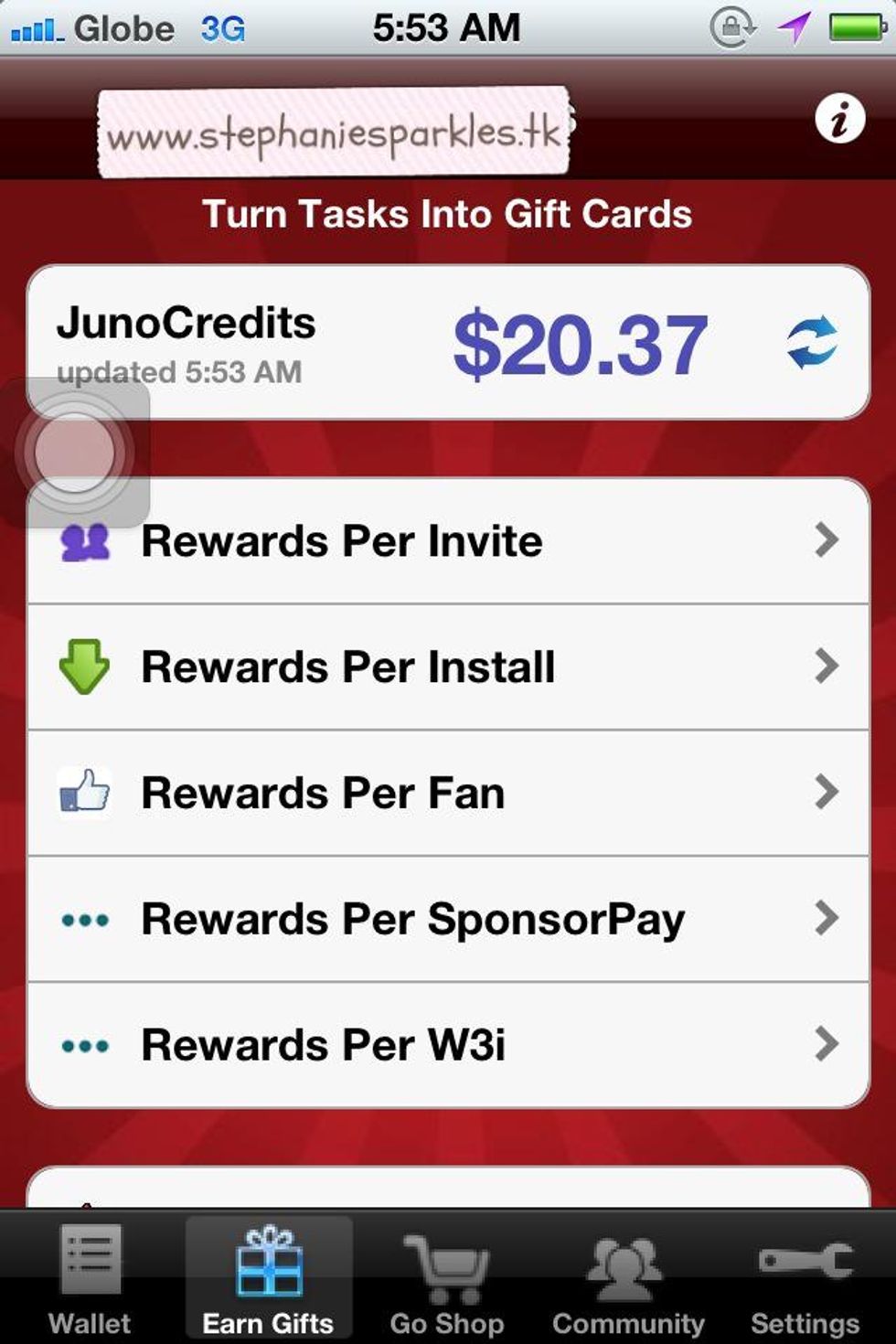Open the Settings tab
The height and width of the screenshot is (1344, 896).
tap(805, 1280)
